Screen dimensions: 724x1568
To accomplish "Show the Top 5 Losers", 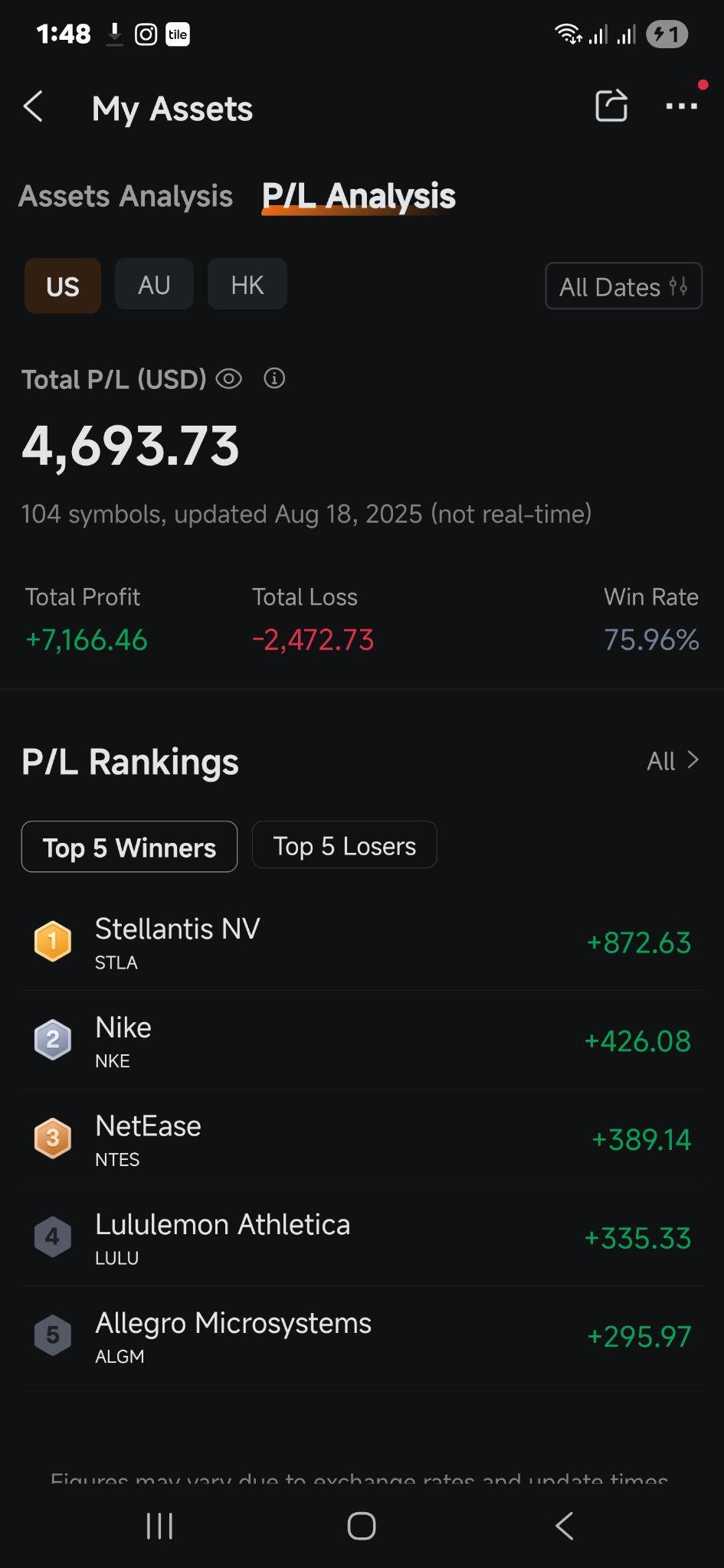I will pos(345,845).
